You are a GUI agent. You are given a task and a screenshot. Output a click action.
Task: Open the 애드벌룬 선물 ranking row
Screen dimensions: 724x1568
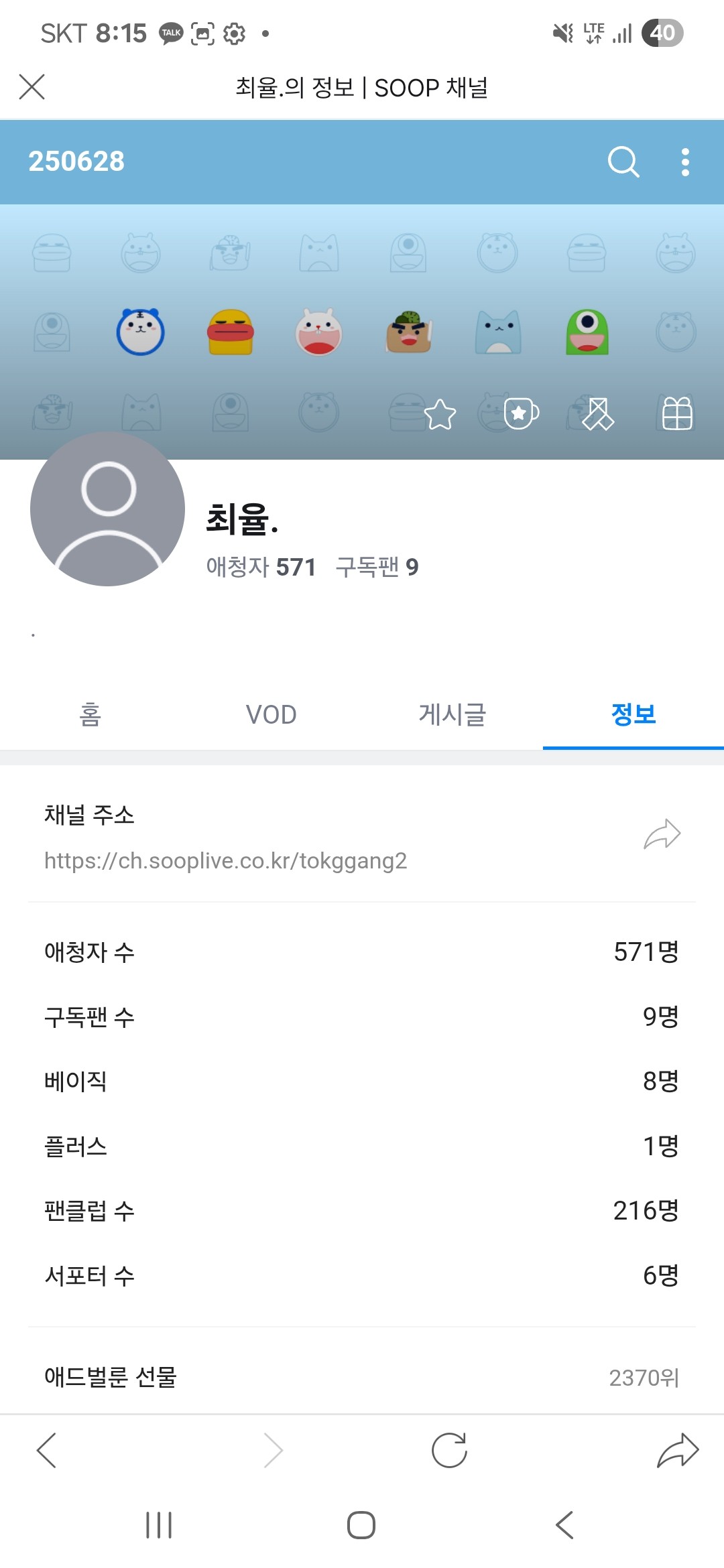click(x=362, y=1378)
